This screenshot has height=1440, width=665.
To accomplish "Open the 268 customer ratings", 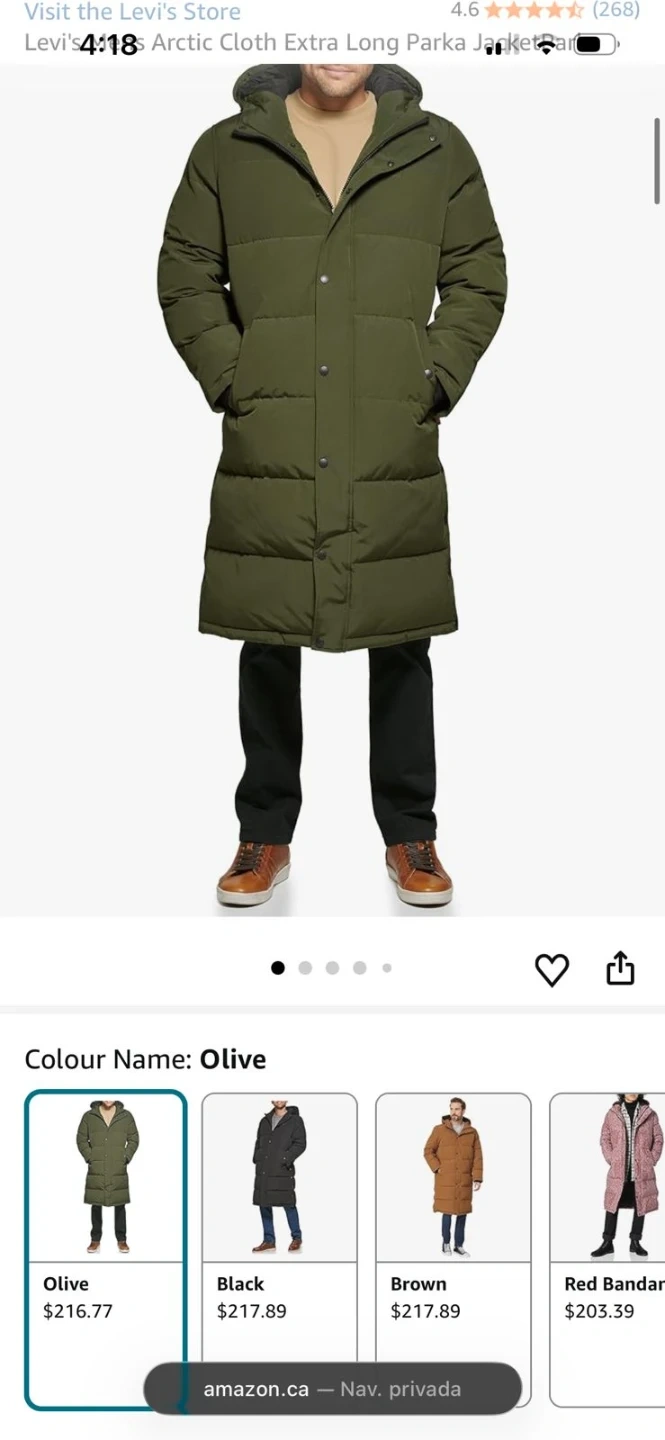I will click(x=615, y=11).
